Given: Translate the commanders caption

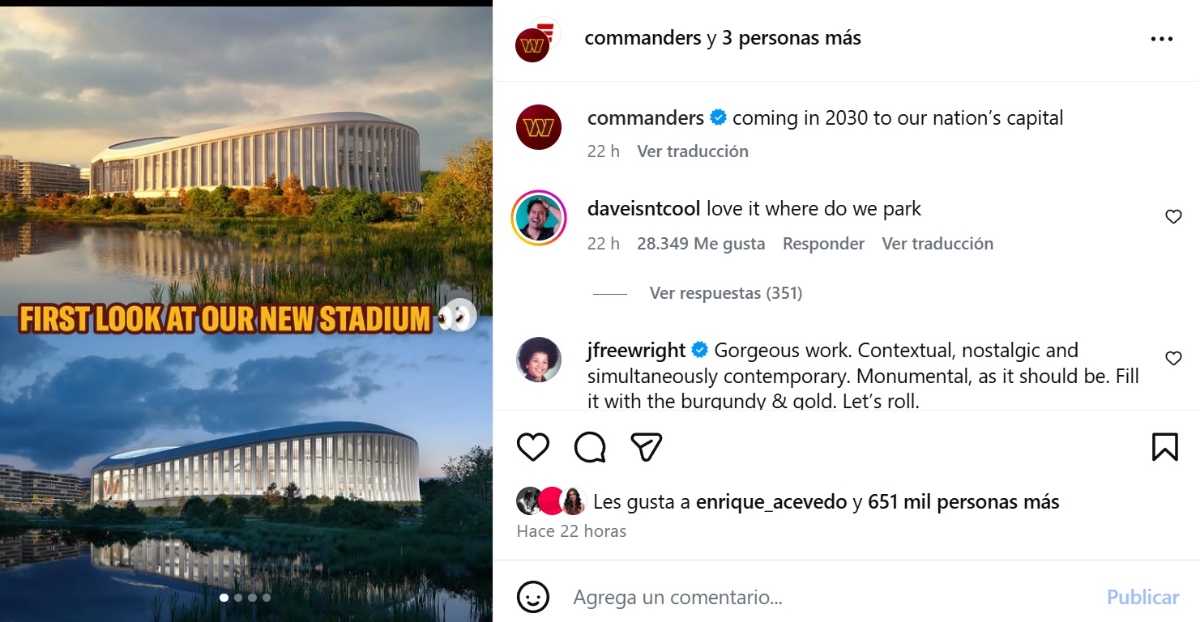Looking at the screenshot, I should click(x=692, y=151).
